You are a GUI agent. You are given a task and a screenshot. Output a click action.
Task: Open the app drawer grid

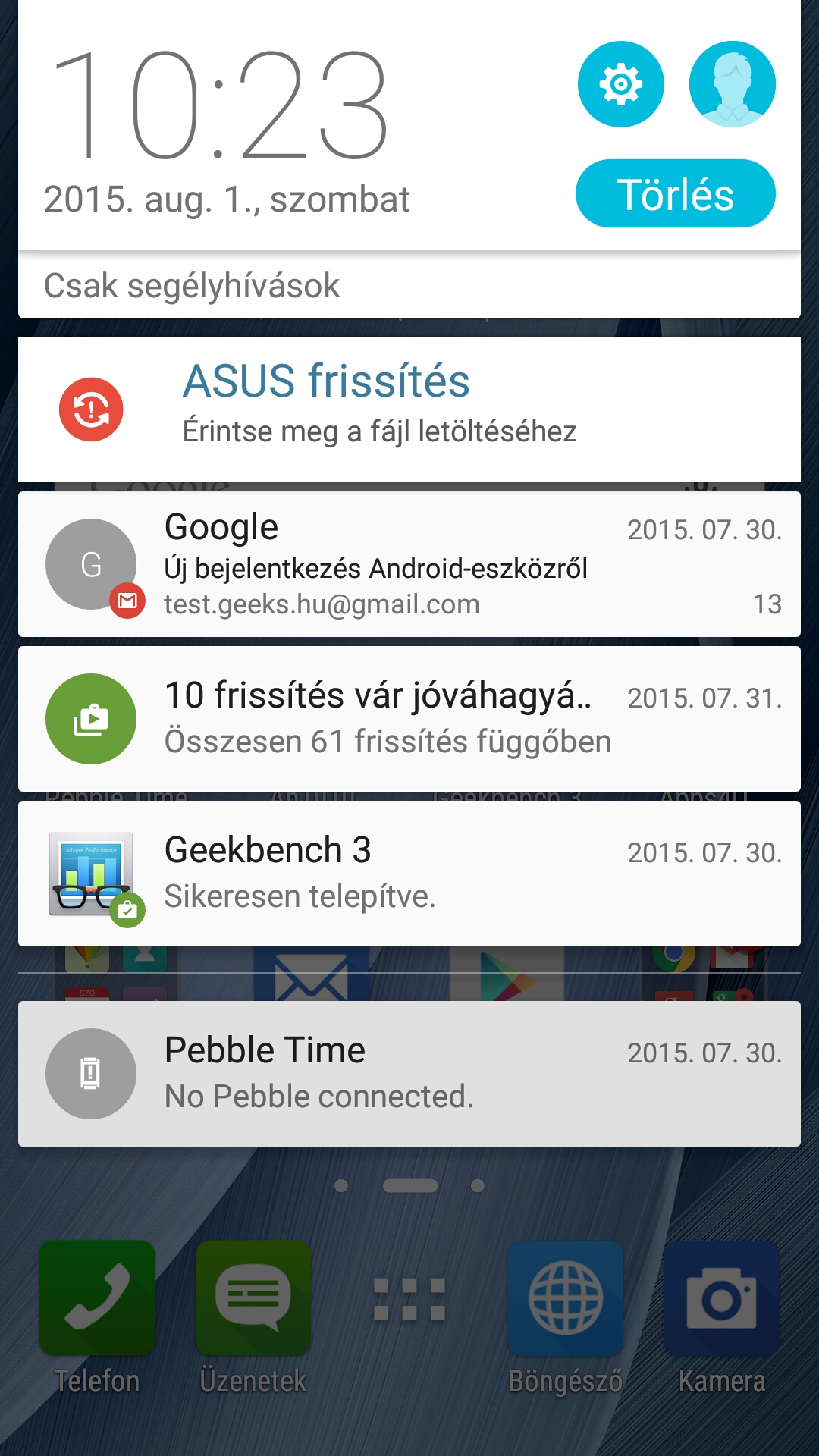coord(409,1298)
